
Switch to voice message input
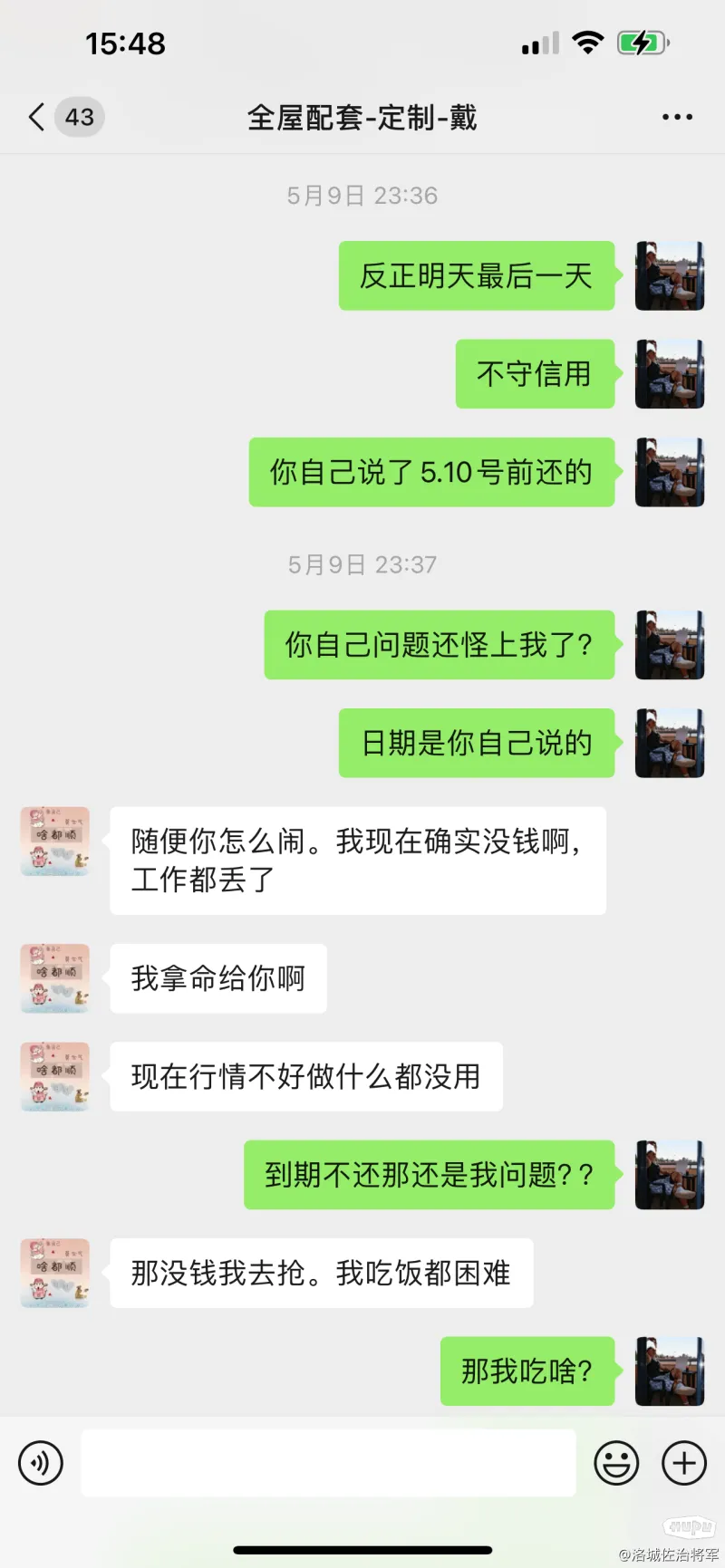[41, 1463]
